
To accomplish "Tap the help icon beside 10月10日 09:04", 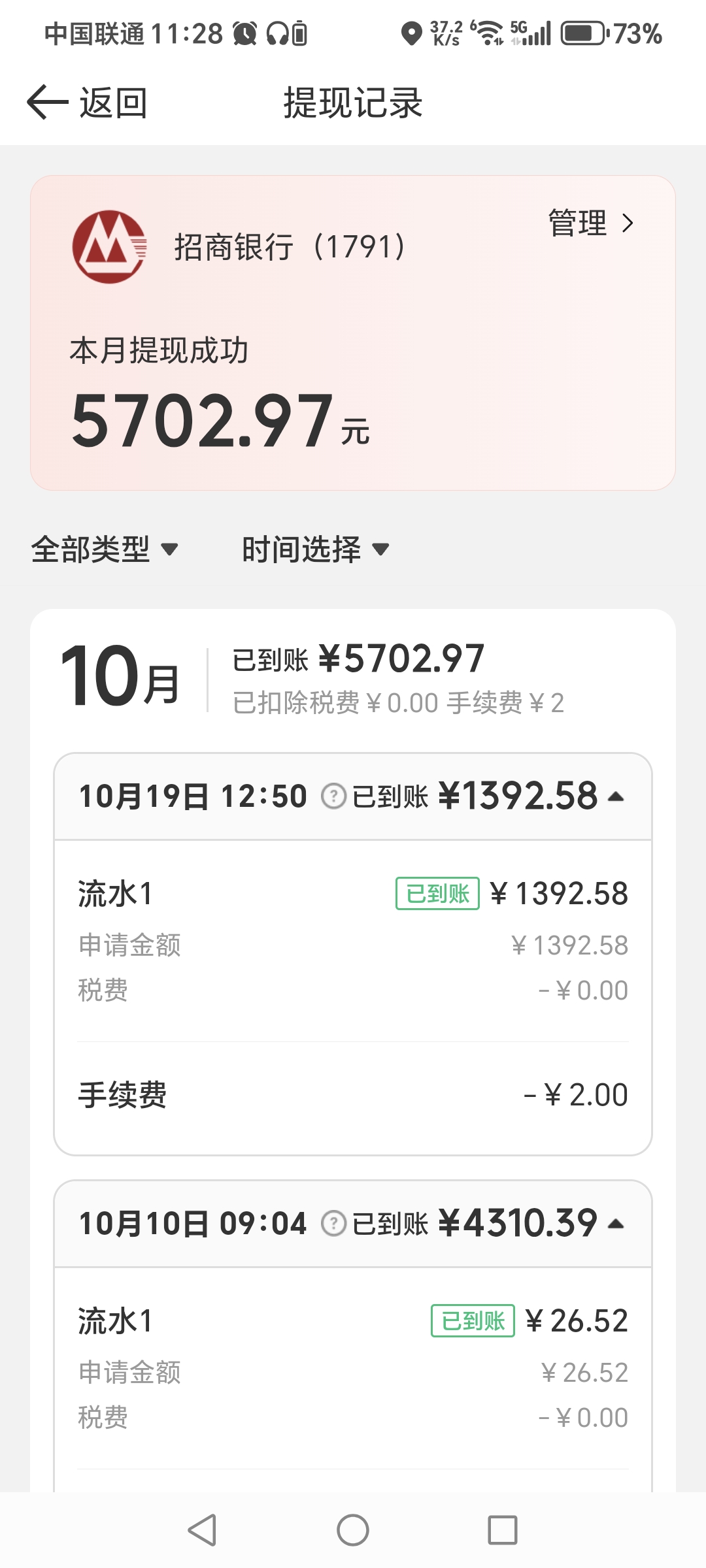I will (333, 1224).
